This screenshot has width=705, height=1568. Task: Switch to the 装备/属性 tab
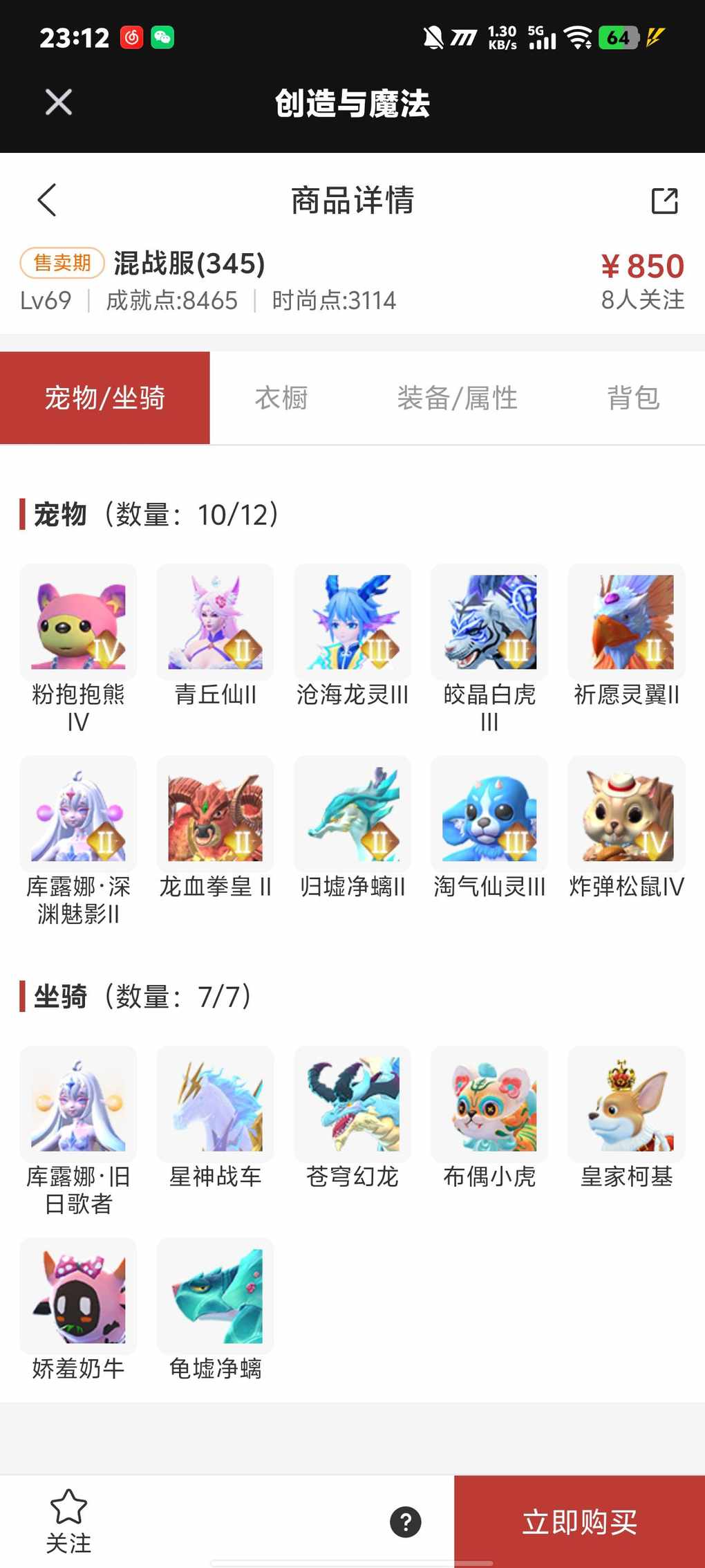pyautogui.click(x=457, y=398)
